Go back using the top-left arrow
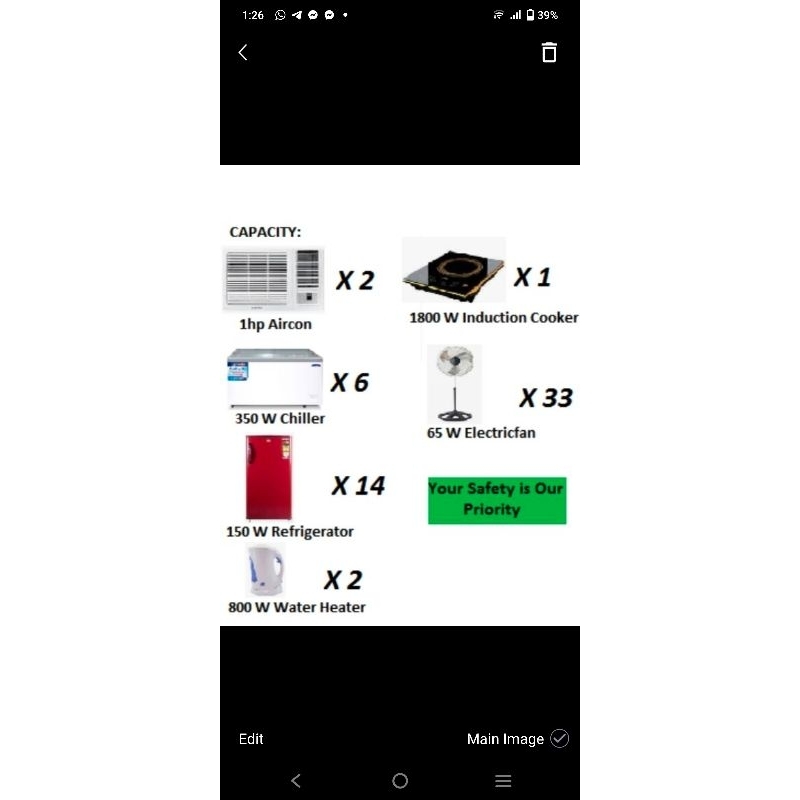Viewport: 800px width, 800px height. [243, 52]
